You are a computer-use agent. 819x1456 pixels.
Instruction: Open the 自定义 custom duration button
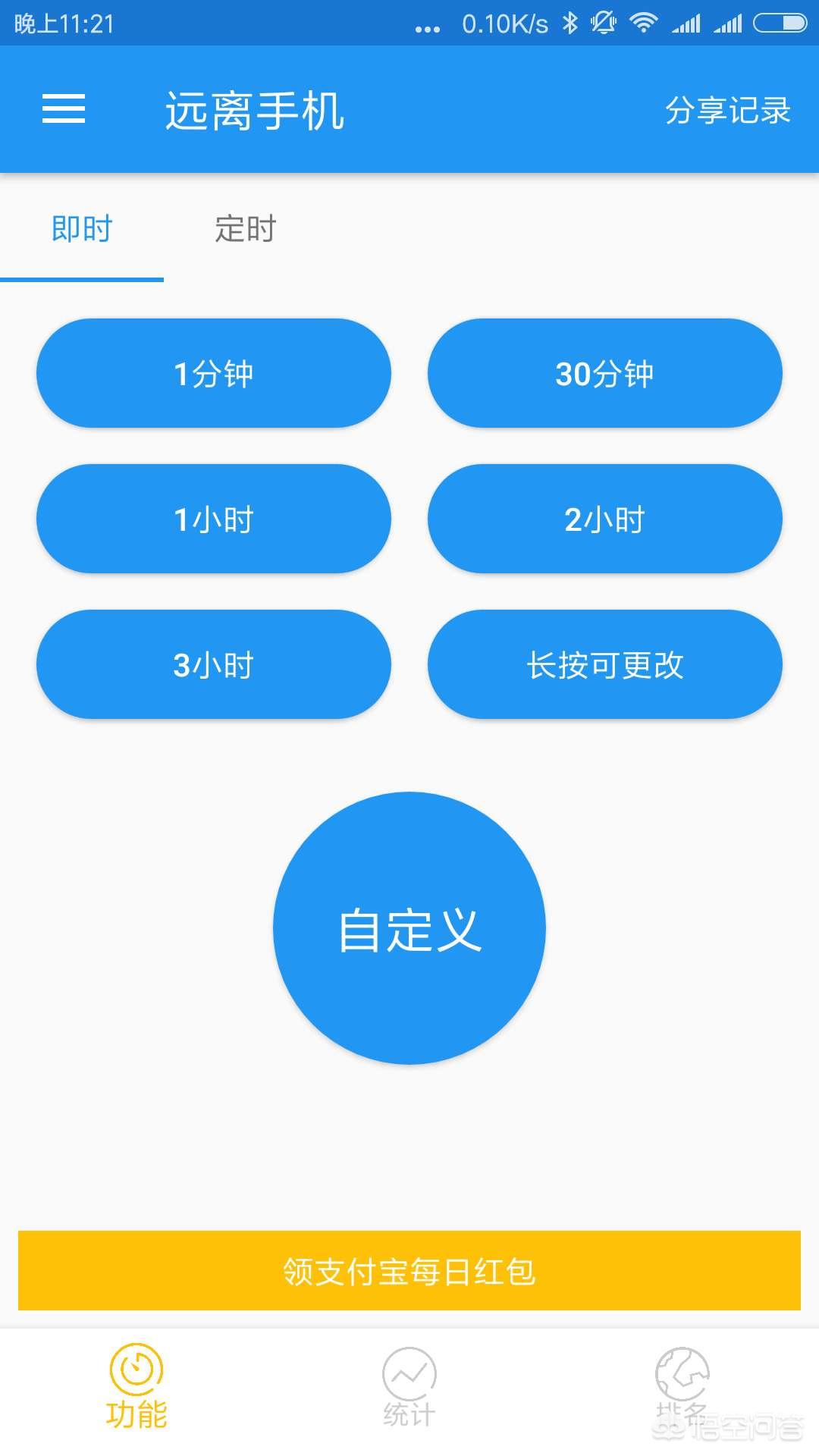point(409,928)
